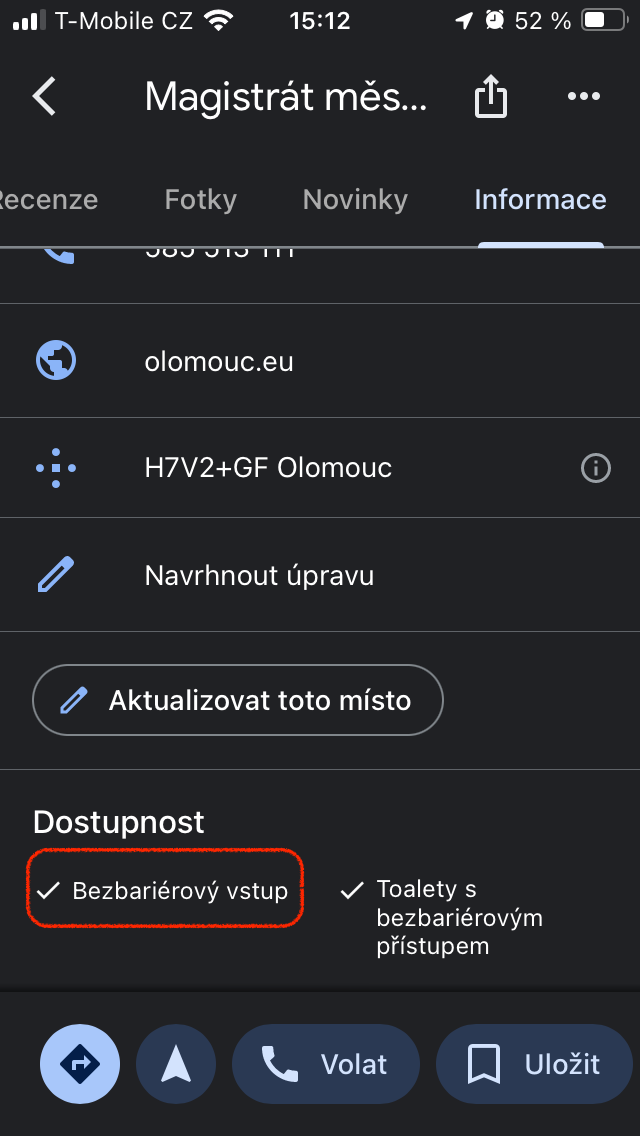This screenshot has height=1136, width=640.
Task: Open the Novinky tab
Action: [355, 200]
